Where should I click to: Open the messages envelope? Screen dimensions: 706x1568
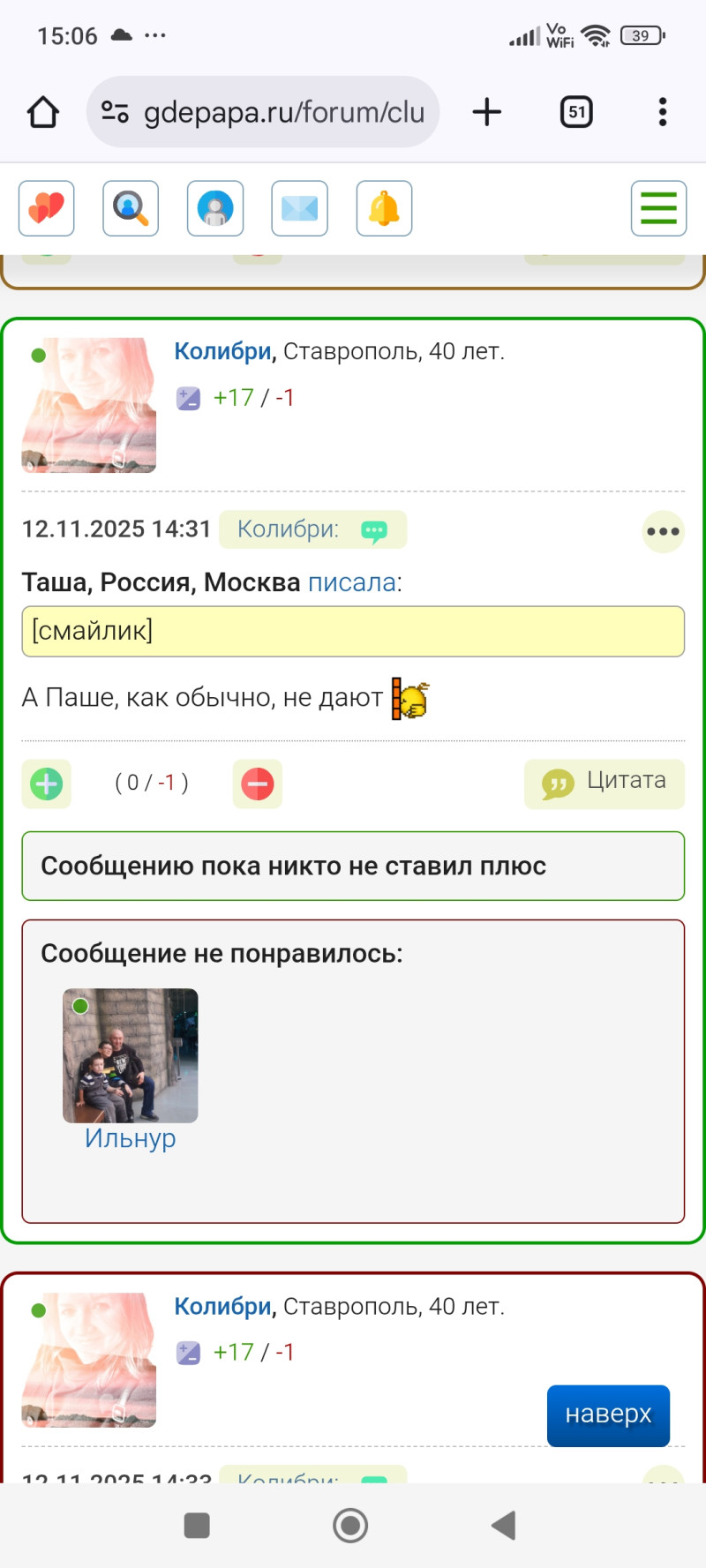click(x=300, y=208)
